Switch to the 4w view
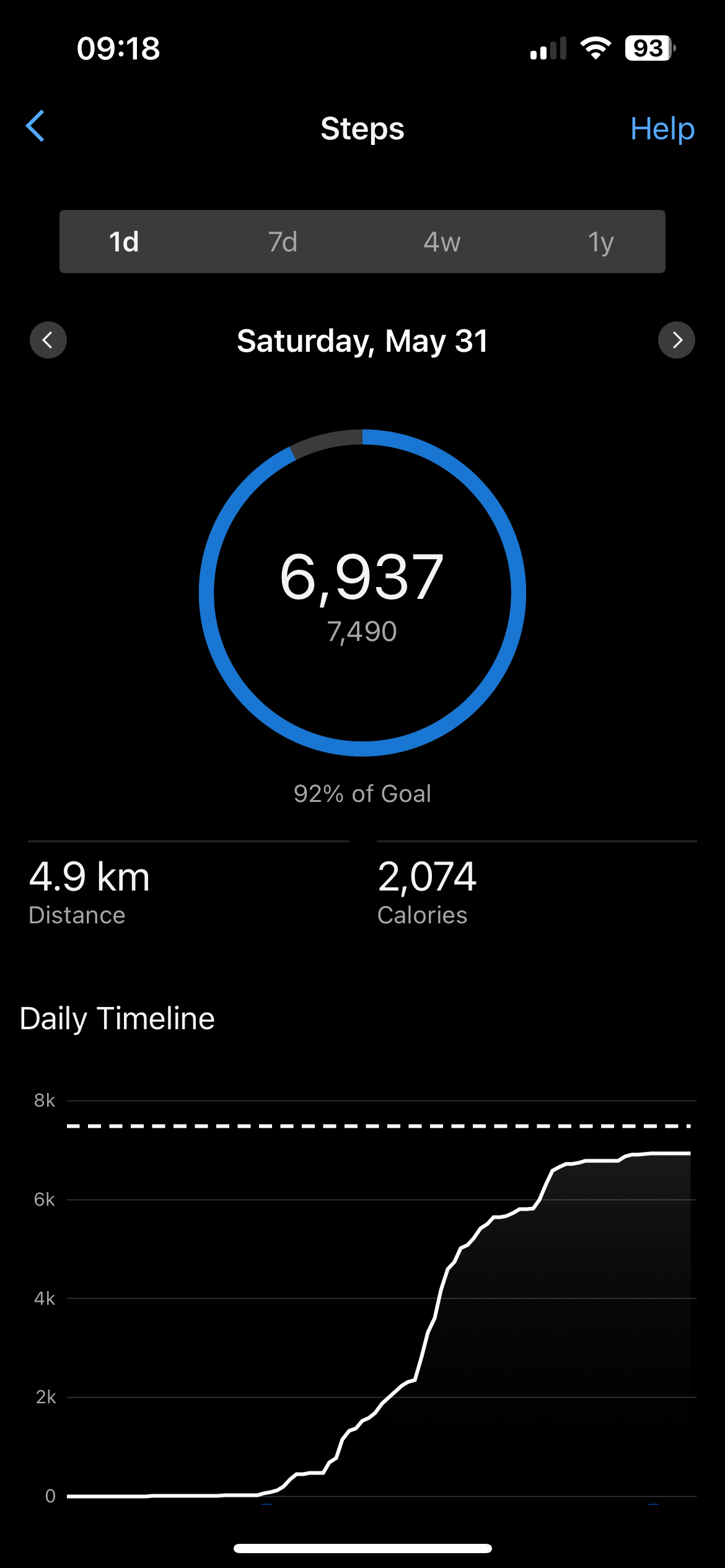The height and width of the screenshot is (1568, 725). click(x=442, y=242)
